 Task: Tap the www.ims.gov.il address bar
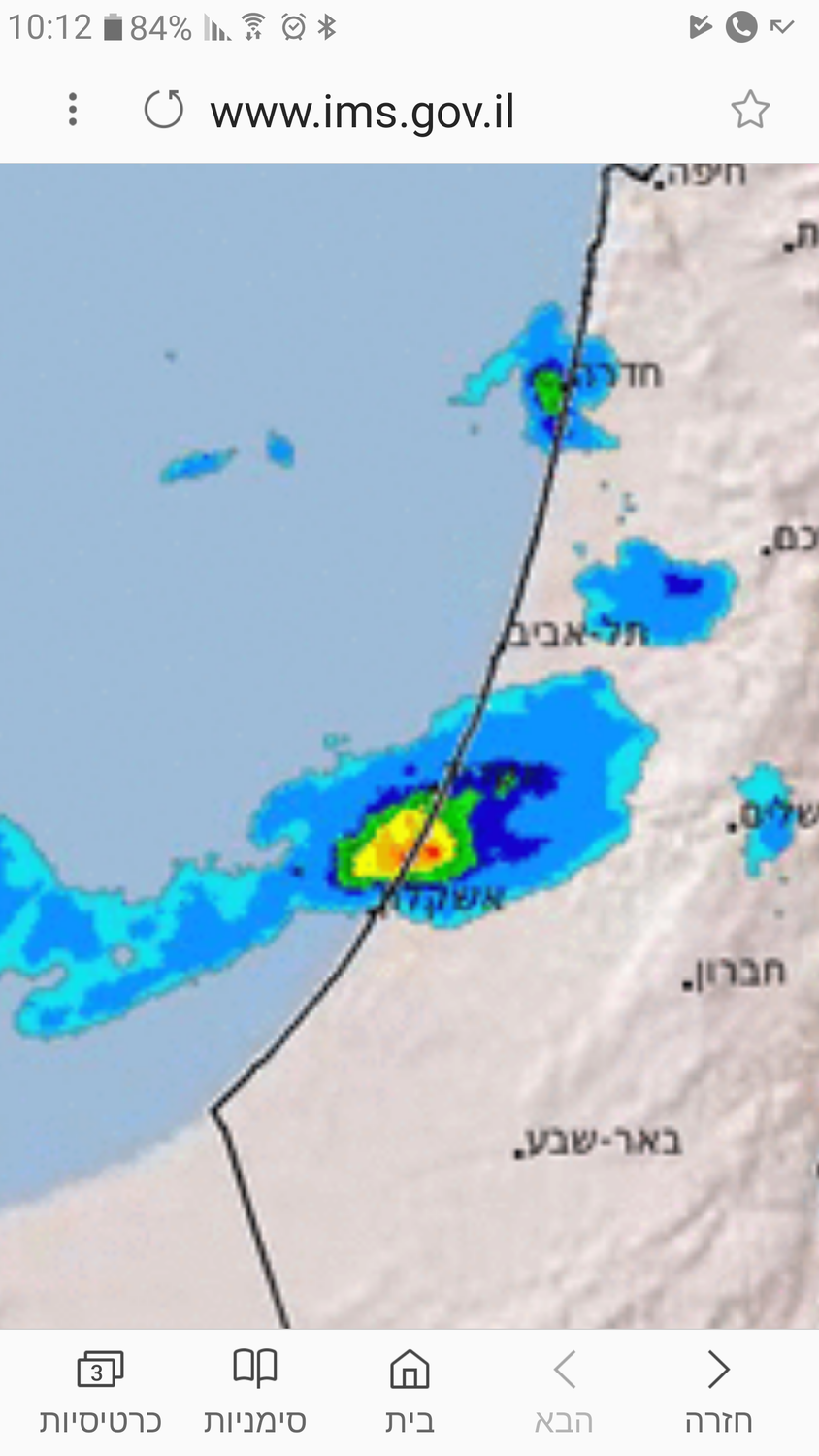point(362,112)
